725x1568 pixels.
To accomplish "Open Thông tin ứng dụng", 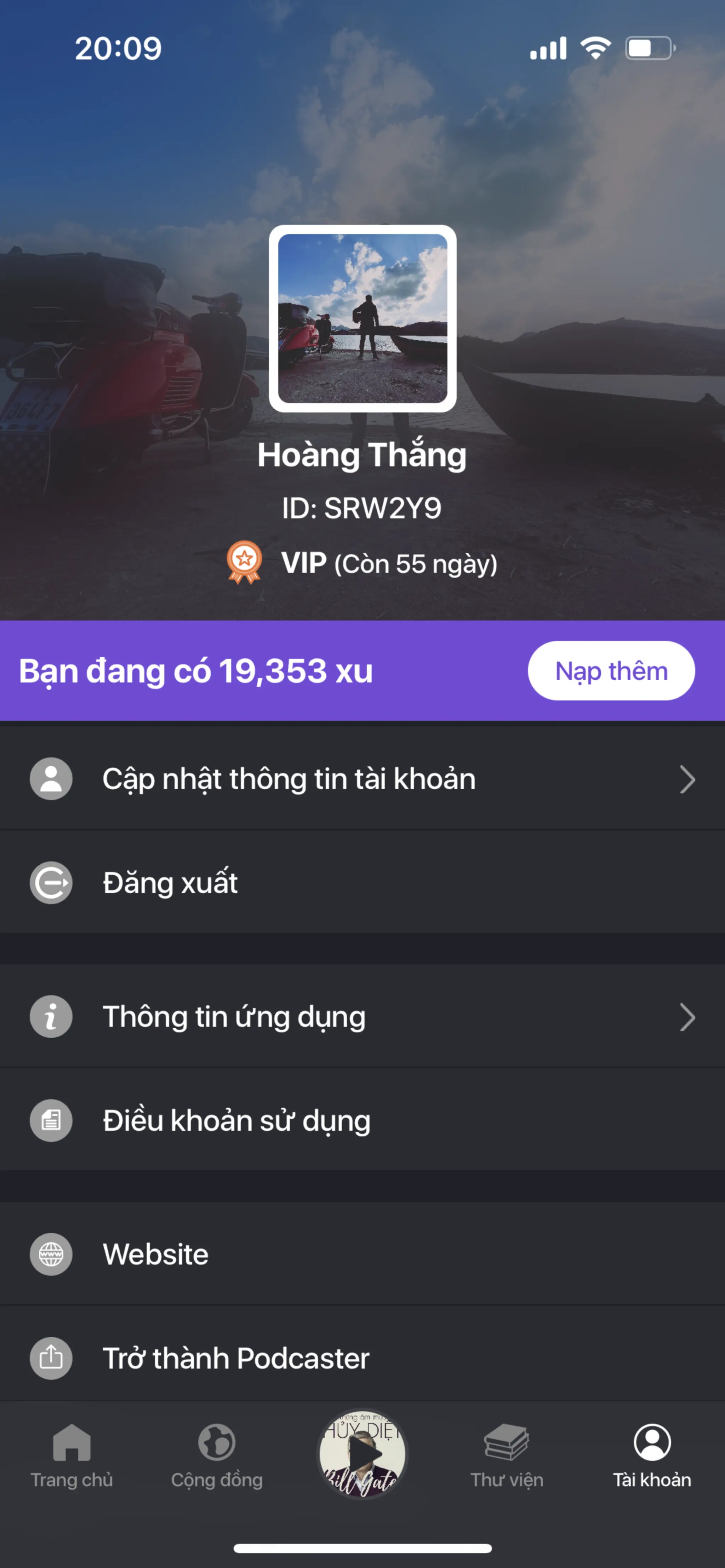I will tap(362, 1016).
